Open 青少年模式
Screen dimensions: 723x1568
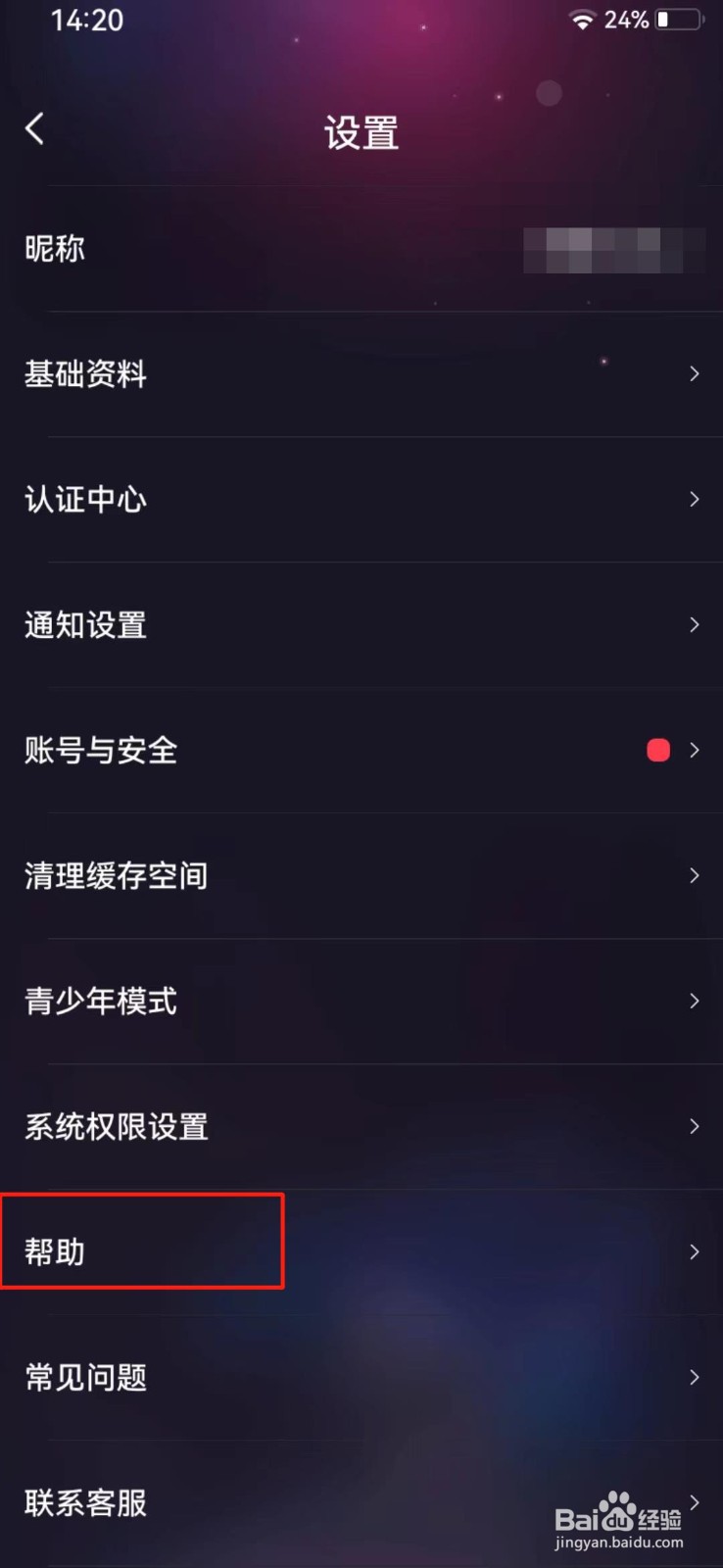tap(361, 1002)
